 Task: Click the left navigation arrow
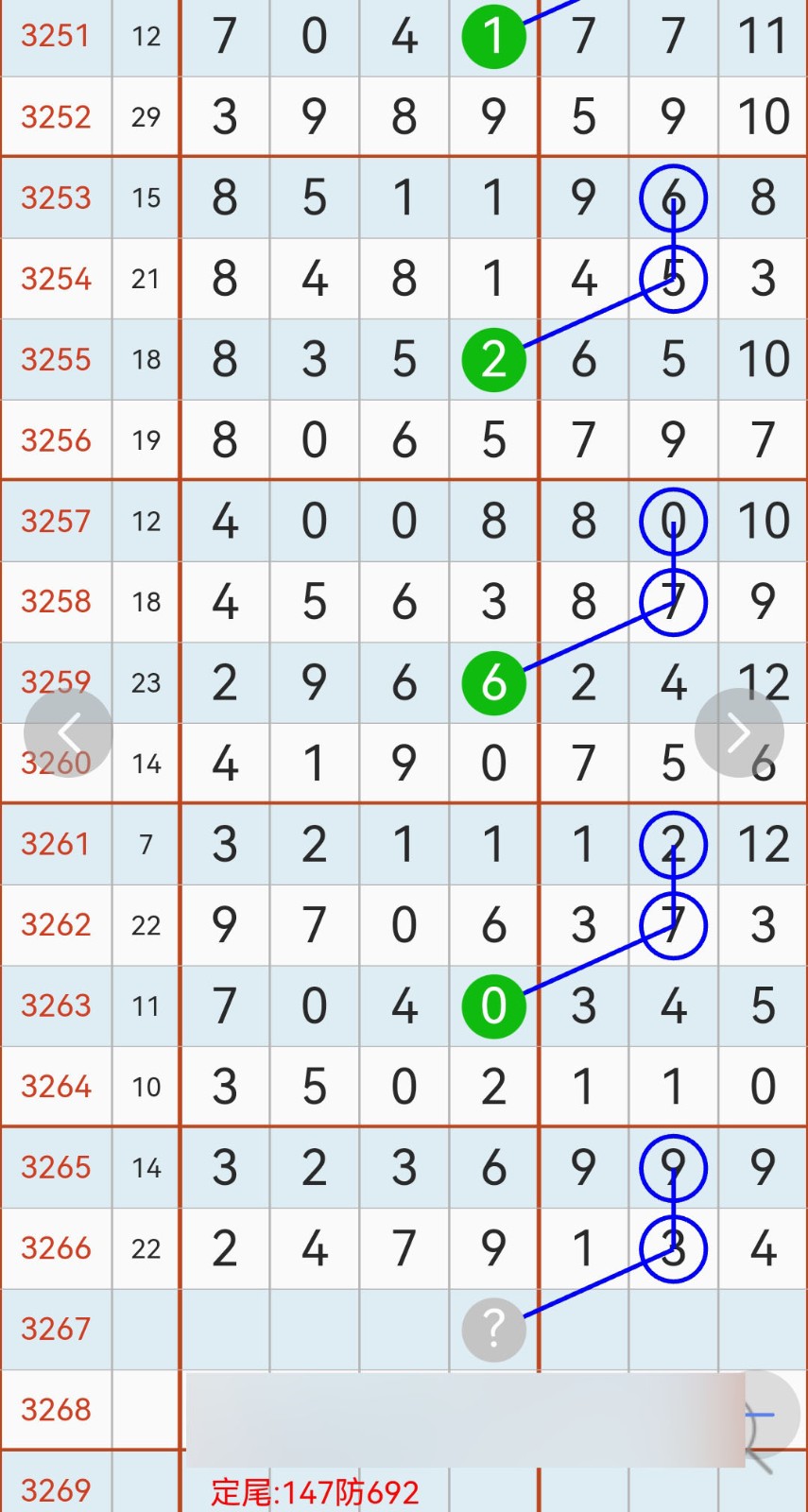(69, 732)
